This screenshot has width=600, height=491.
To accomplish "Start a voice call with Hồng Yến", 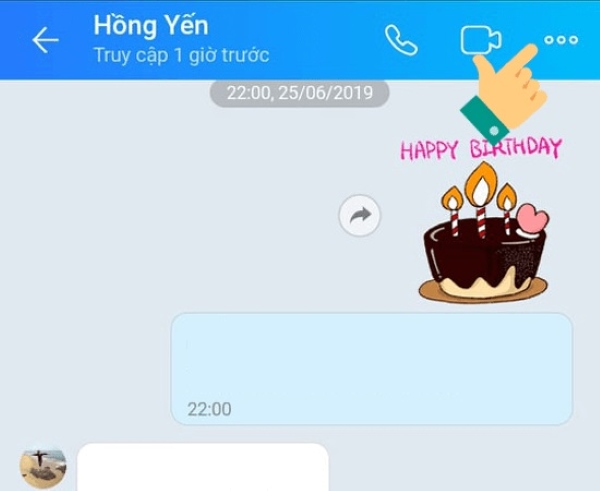I will 401,40.
